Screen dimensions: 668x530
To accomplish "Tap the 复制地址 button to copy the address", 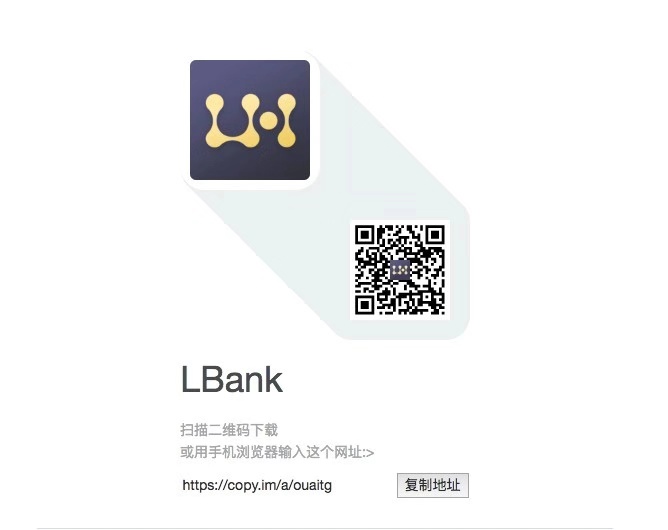I will (432, 485).
